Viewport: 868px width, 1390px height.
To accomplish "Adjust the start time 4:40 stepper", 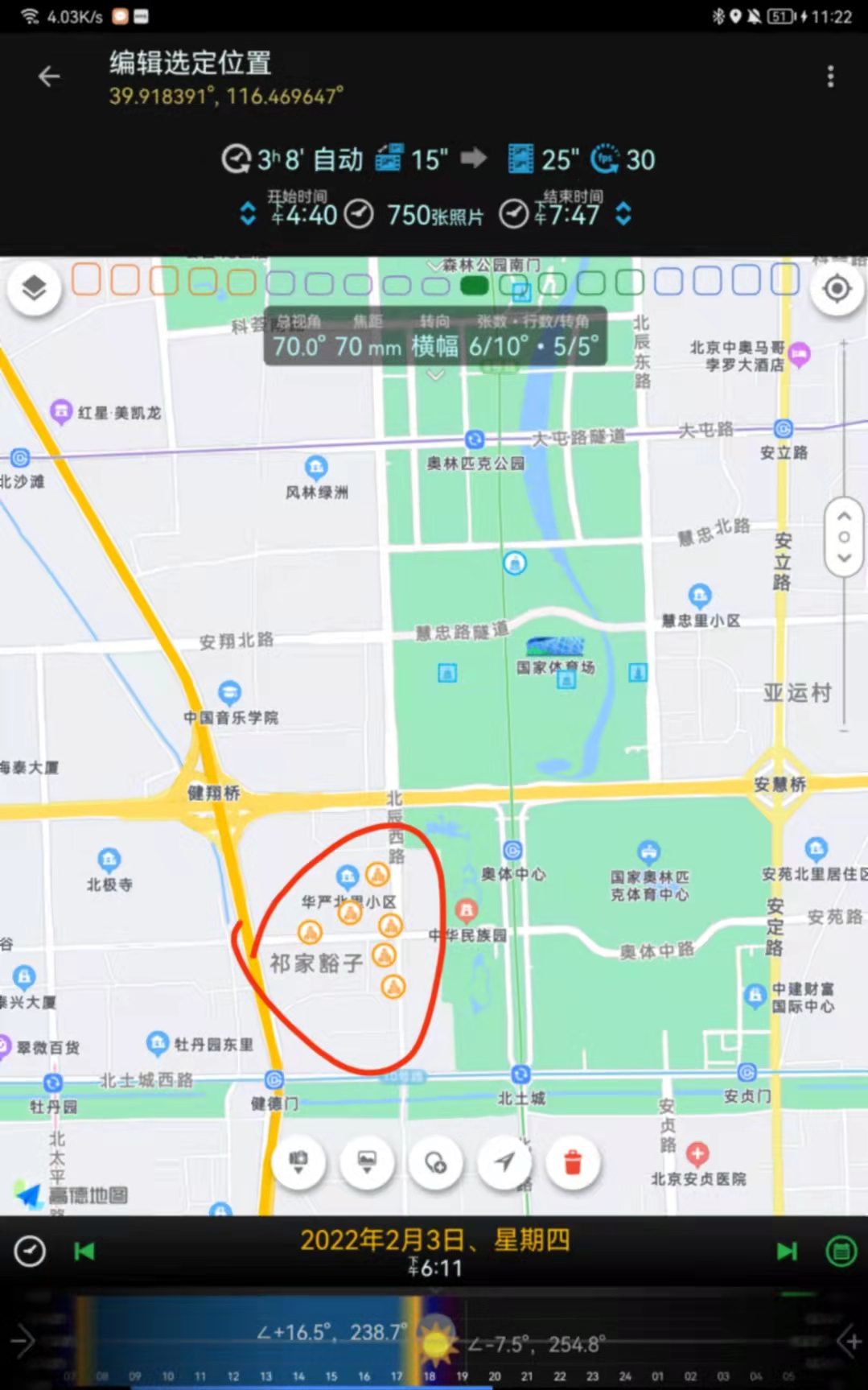I will click(x=248, y=214).
